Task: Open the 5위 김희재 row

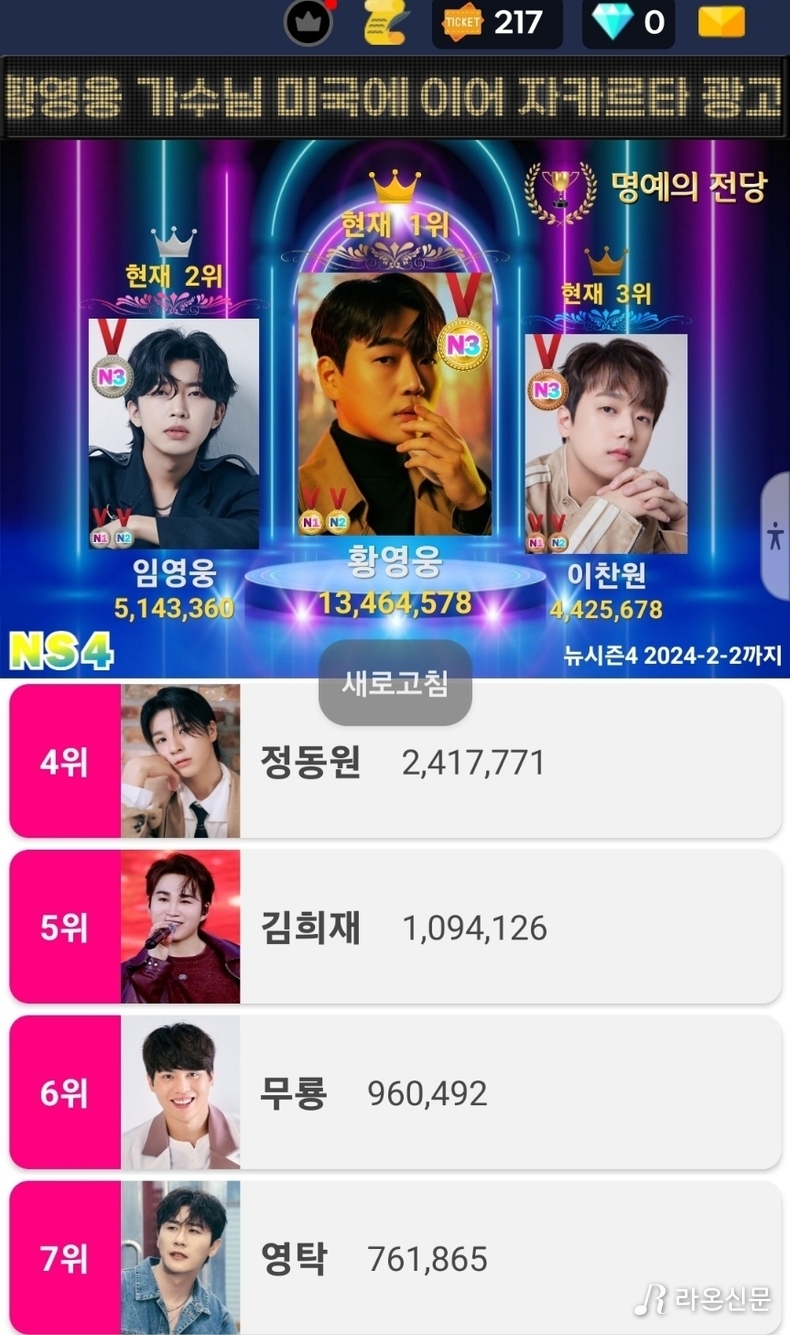Action: (395, 927)
